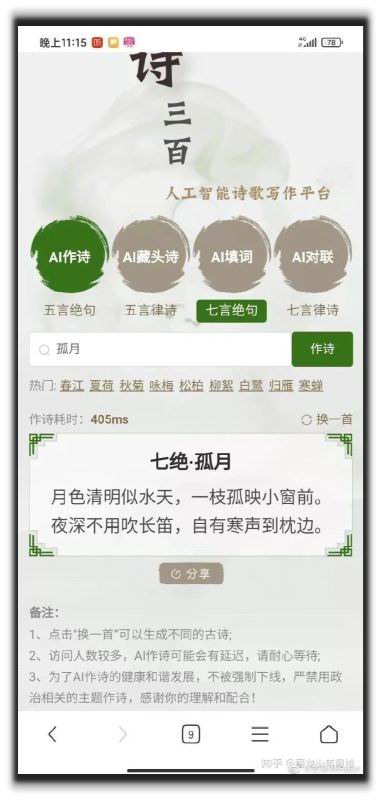Switch to AI藏头诗 mode
The height and width of the screenshot is (802, 383).
click(x=150, y=256)
